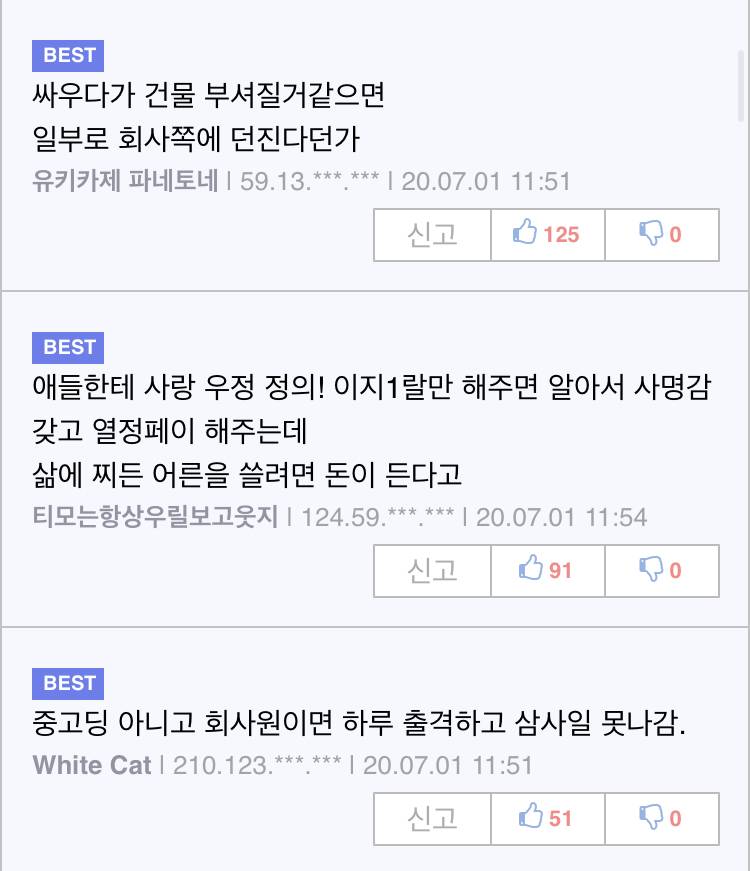
Task: Dislike the comment by 티모는항상우릴보고웃지
Action: click(661, 571)
